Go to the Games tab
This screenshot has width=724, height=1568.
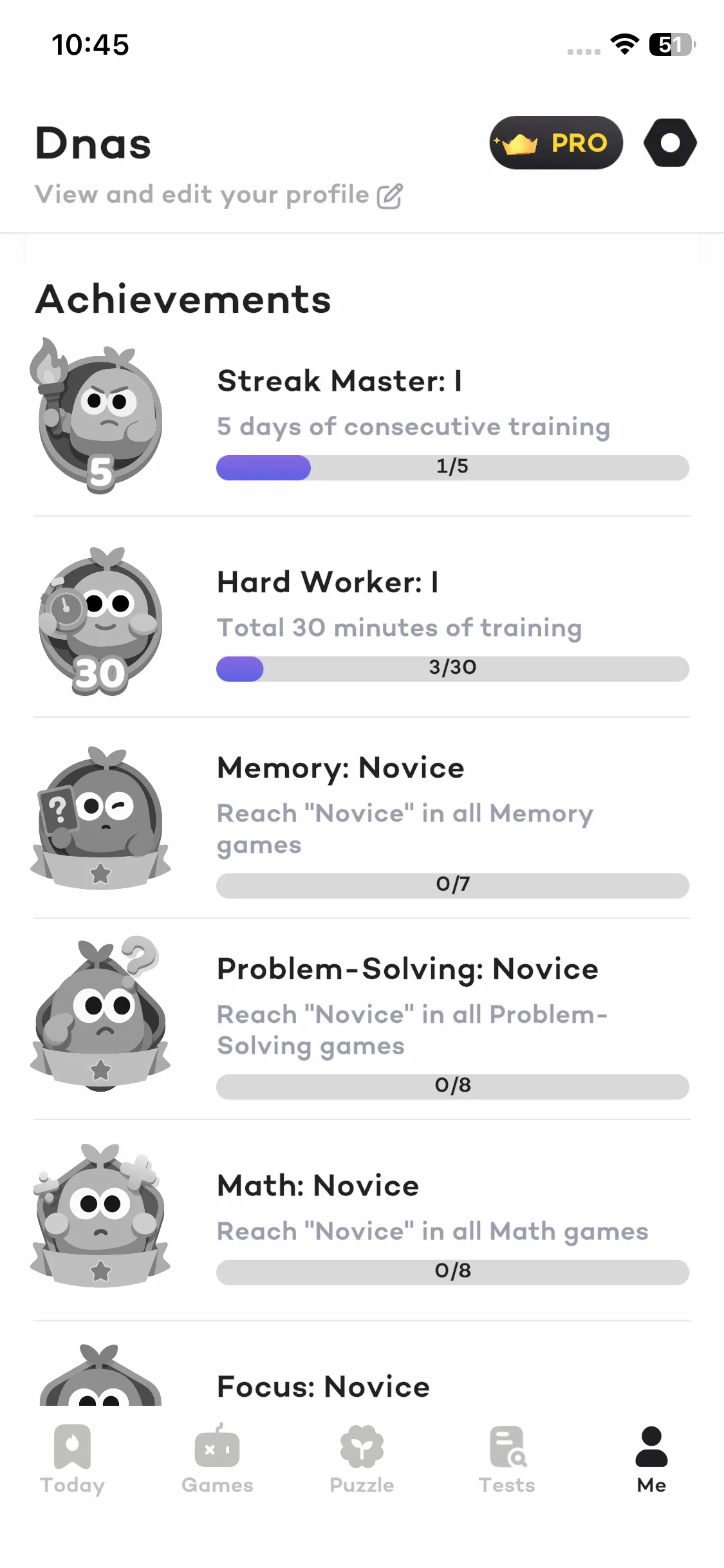[x=217, y=1459]
